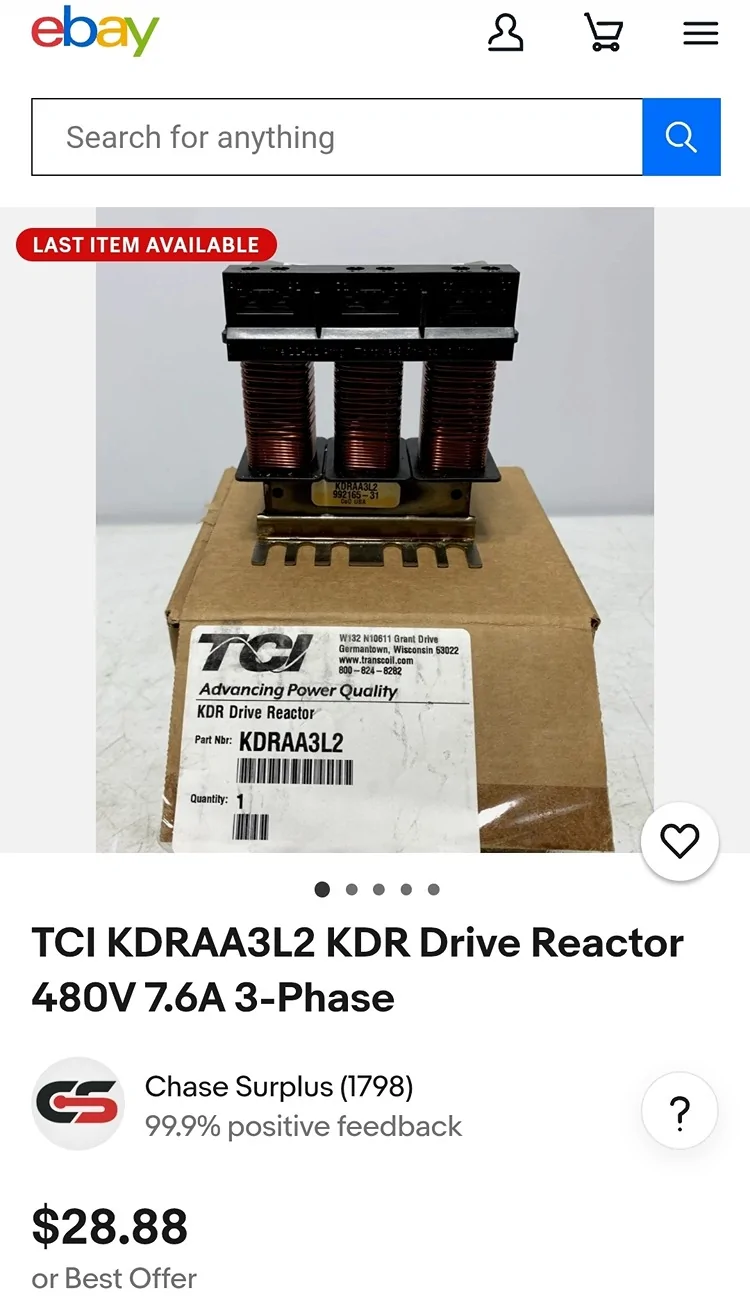Open Chase Surplus seller profile
Screen dimensions: 750x1300
pyautogui.click(x=278, y=1087)
